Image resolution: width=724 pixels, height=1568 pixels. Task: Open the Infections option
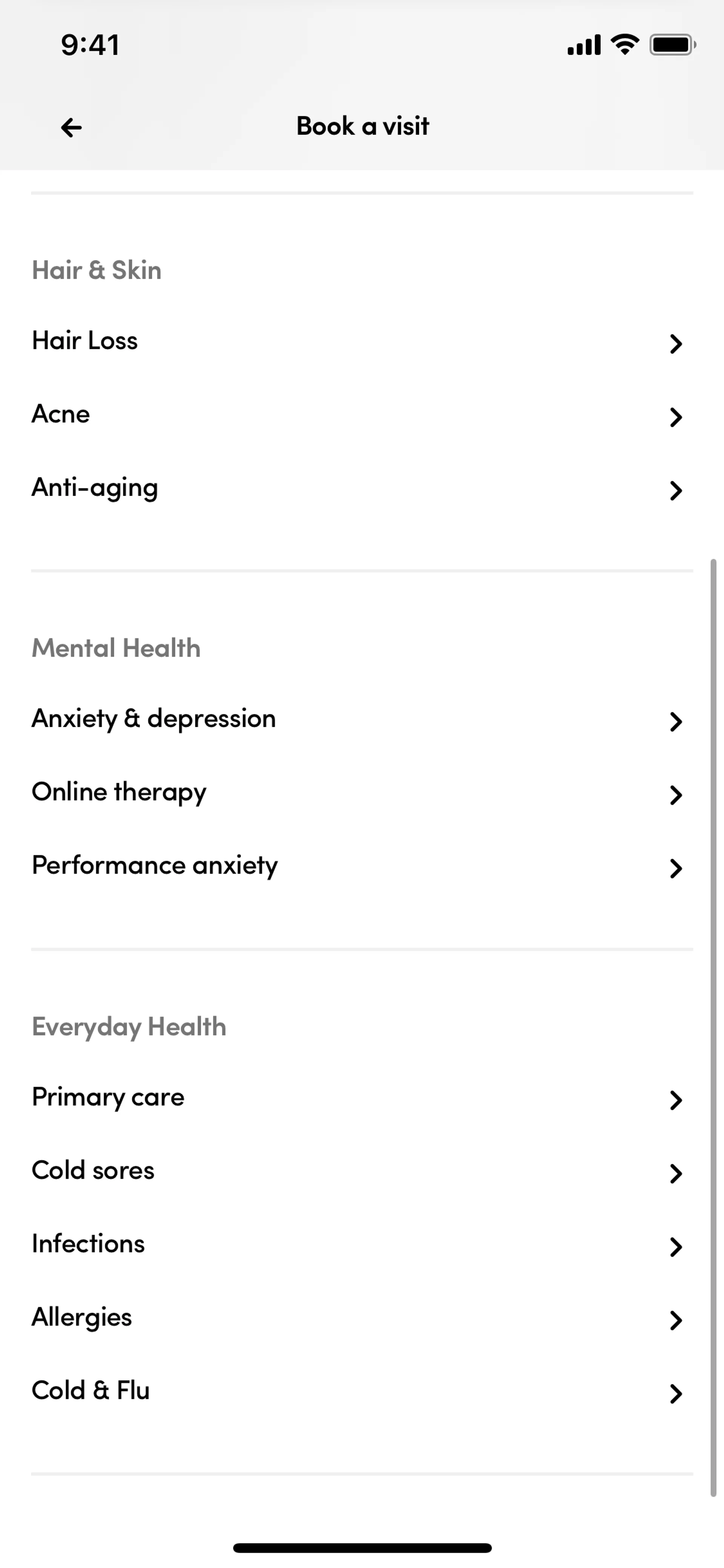click(x=88, y=1244)
